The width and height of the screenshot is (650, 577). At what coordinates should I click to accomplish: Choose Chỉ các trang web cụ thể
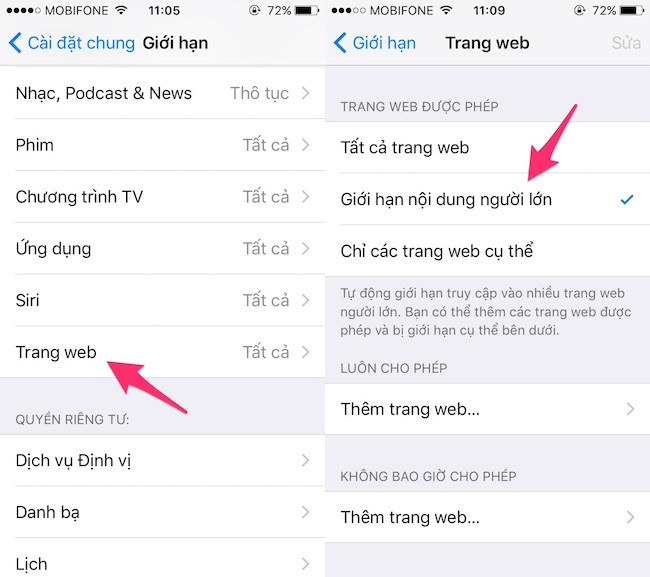tap(487, 251)
